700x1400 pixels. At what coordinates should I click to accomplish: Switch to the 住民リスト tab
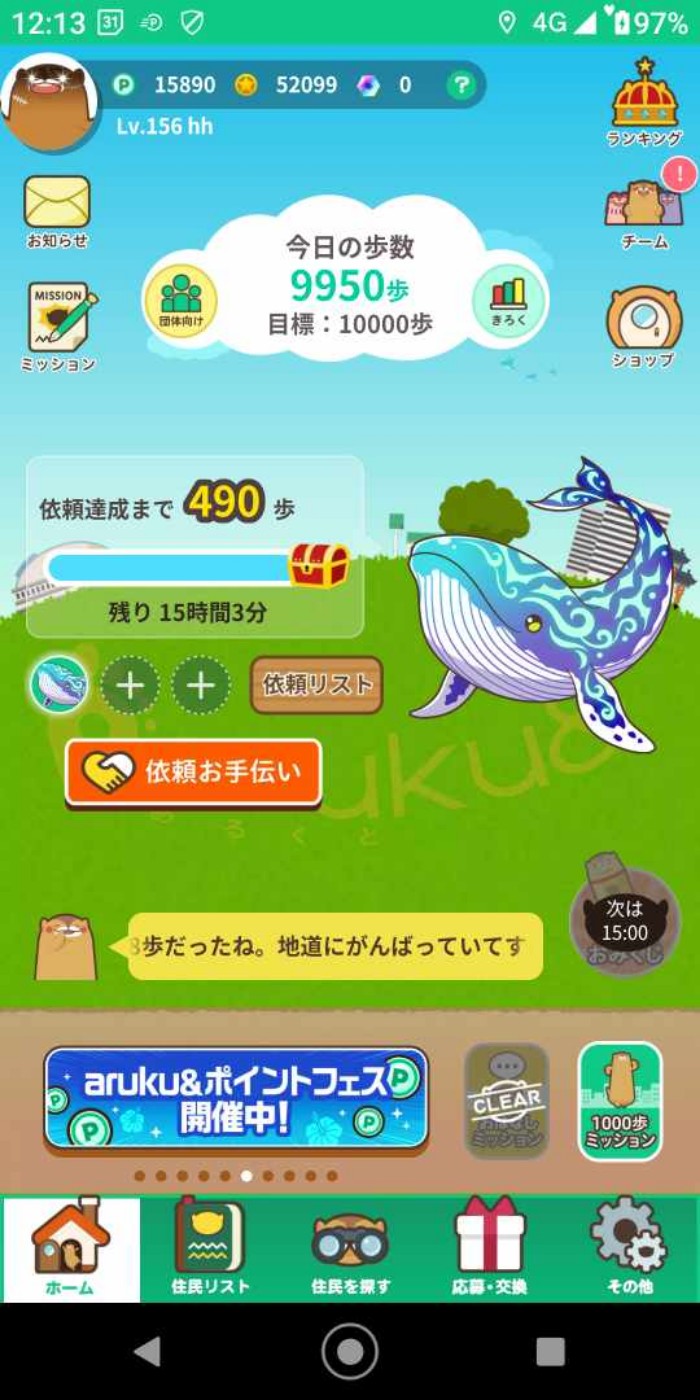coord(210,1249)
